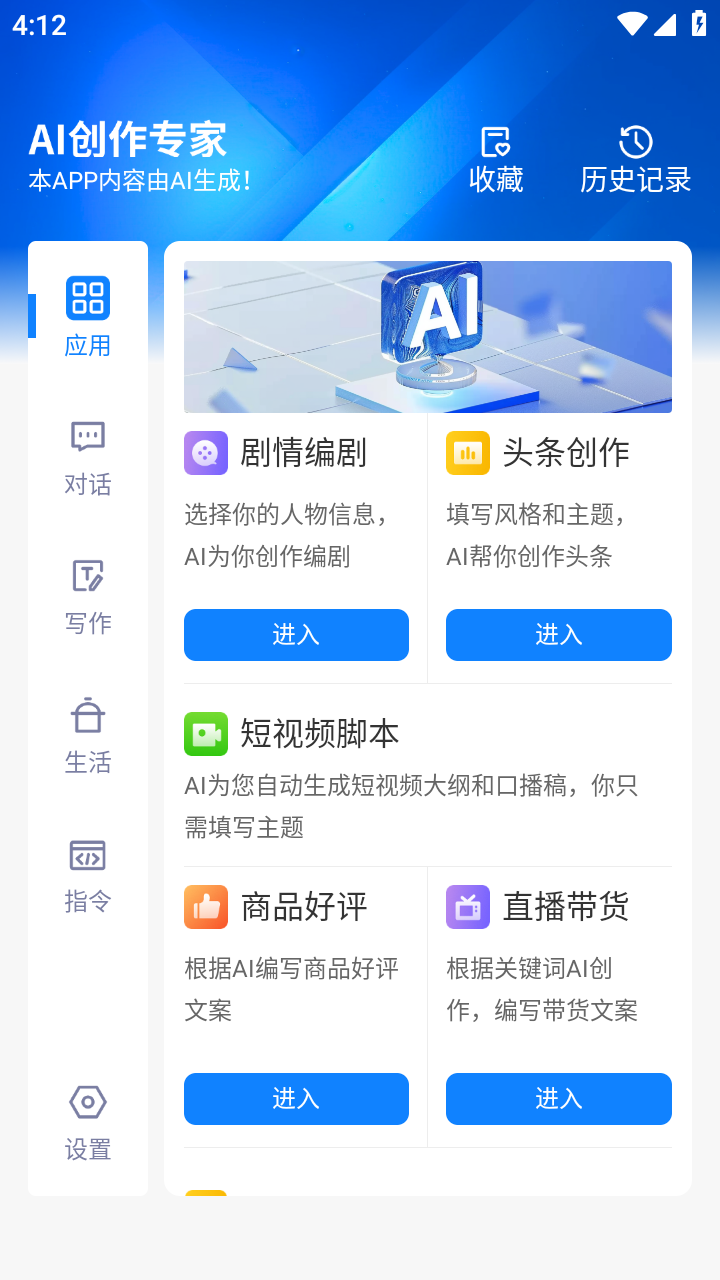Click the 商品好评 thumbs-up icon
The width and height of the screenshot is (720, 1280).
[x=205, y=906]
